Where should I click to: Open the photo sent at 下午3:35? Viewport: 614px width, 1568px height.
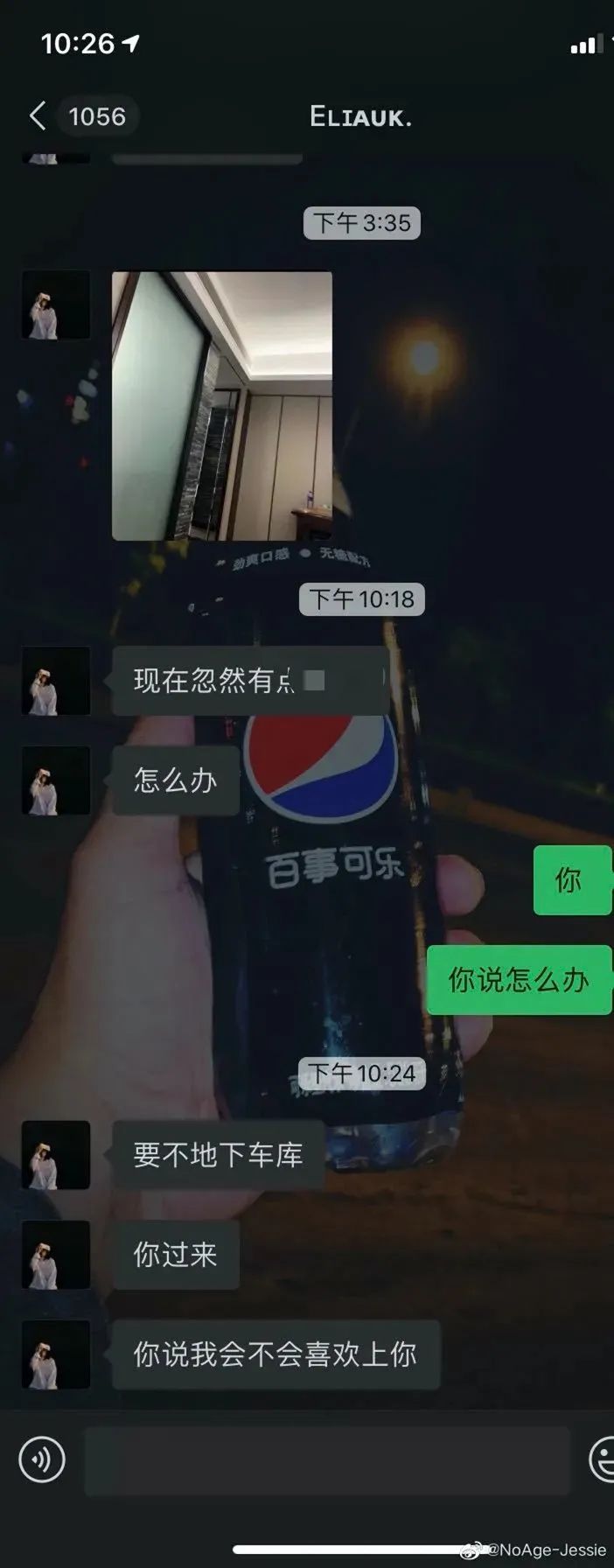tap(222, 406)
